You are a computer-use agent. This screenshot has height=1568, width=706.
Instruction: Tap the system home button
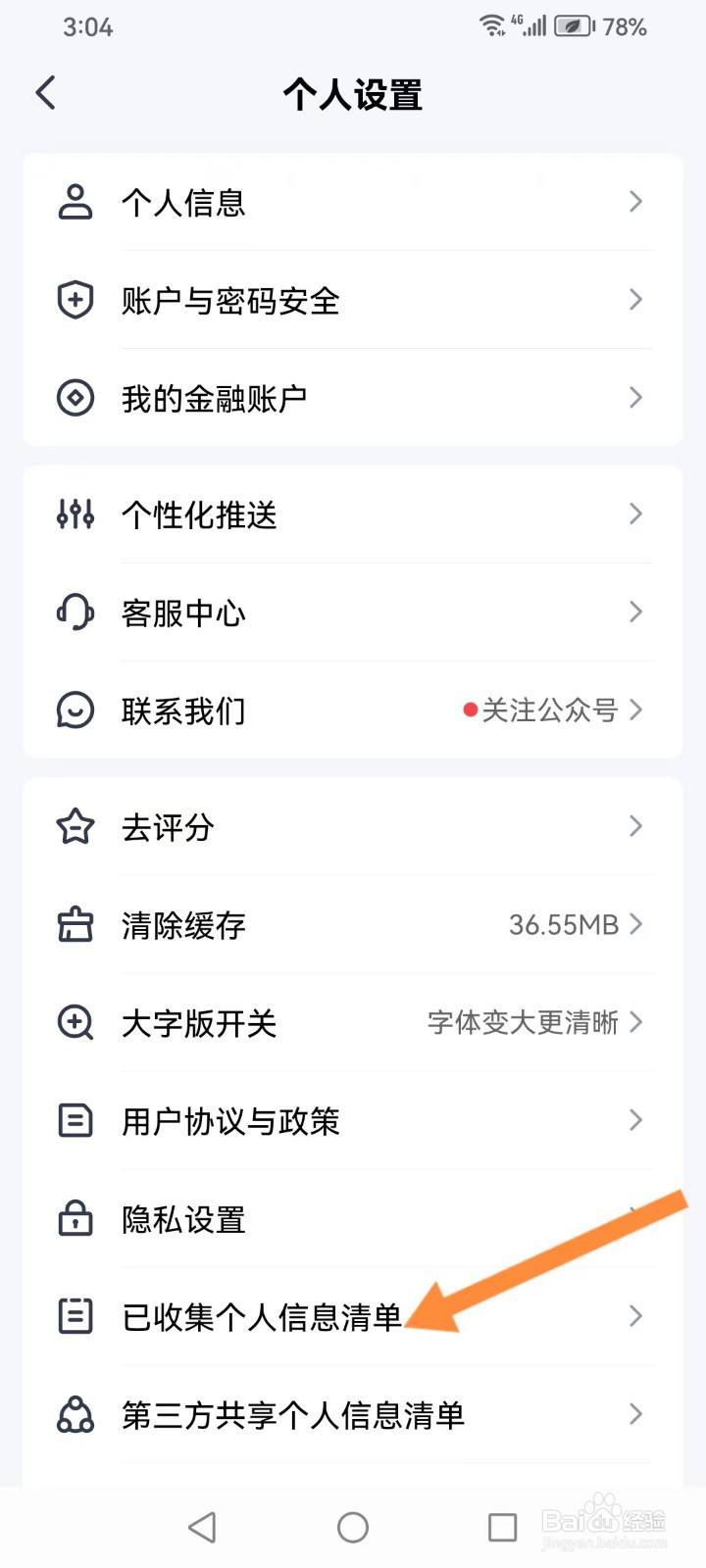[x=353, y=1527]
